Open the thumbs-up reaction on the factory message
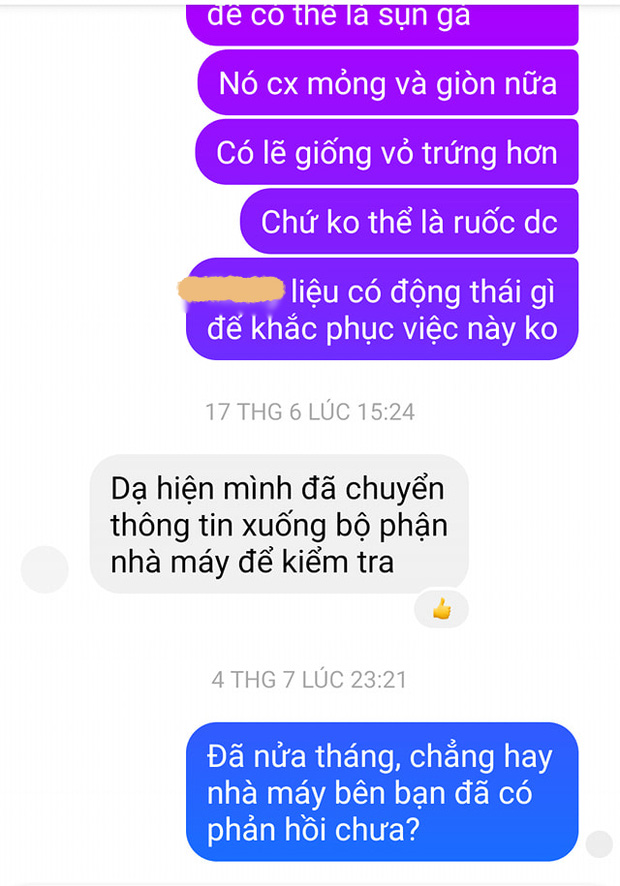This screenshot has height=886, width=620. coord(441,608)
